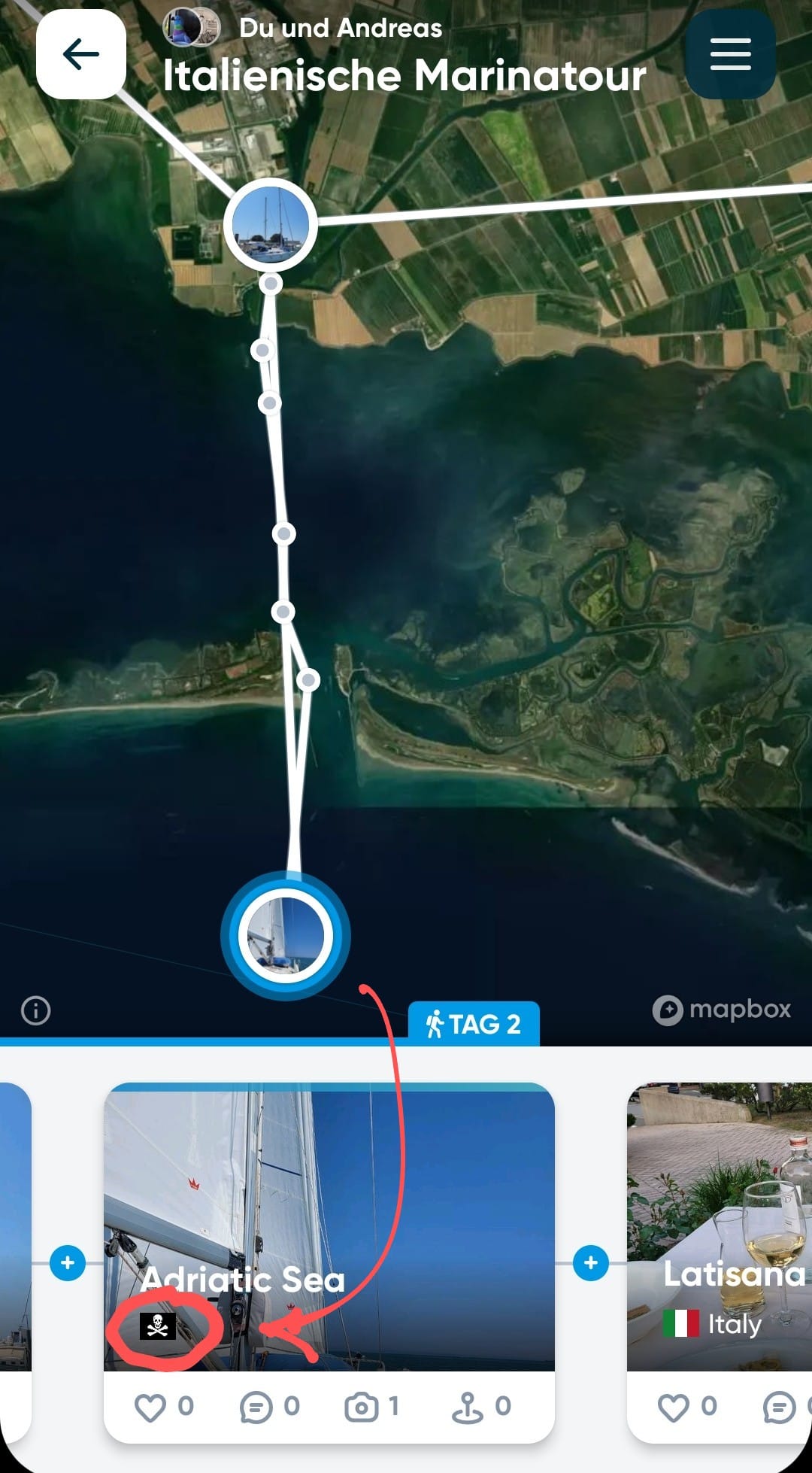Image resolution: width=812 pixels, height=1473 pixels.
Task: Go back with the arrow button
Action: (x=80, y=54)
